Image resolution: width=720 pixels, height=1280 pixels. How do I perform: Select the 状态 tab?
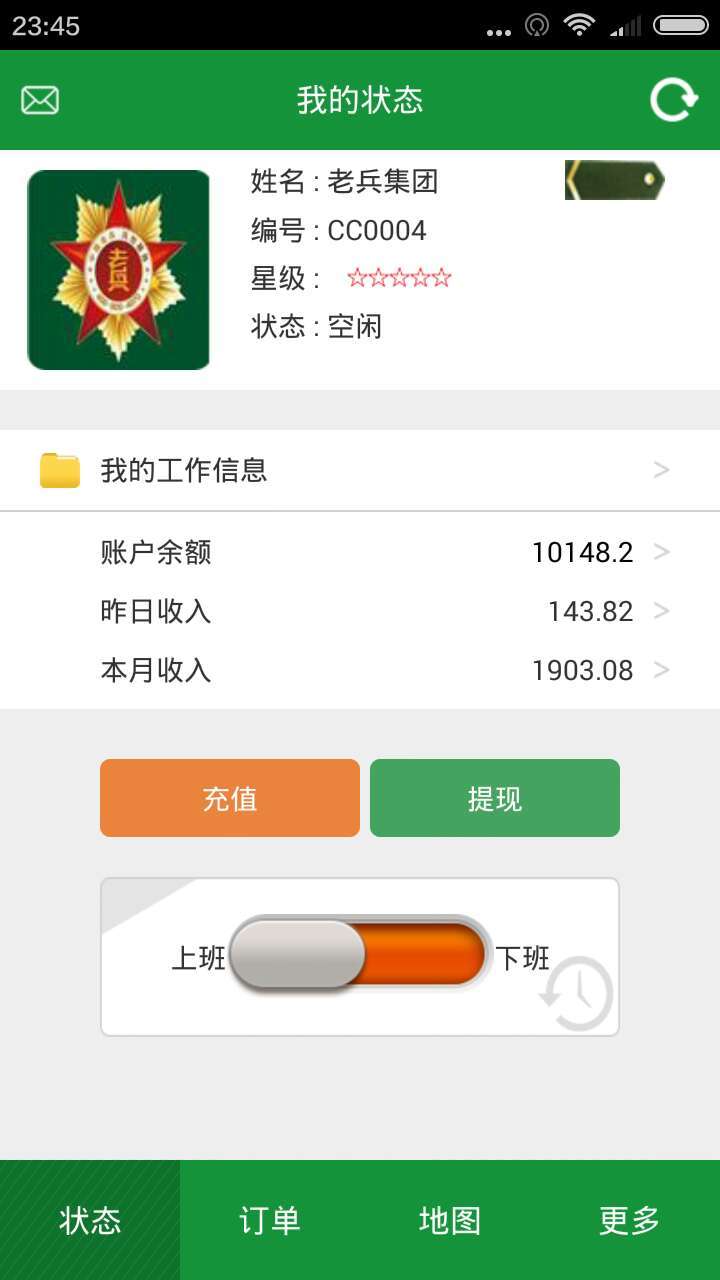coord(90,1220)
